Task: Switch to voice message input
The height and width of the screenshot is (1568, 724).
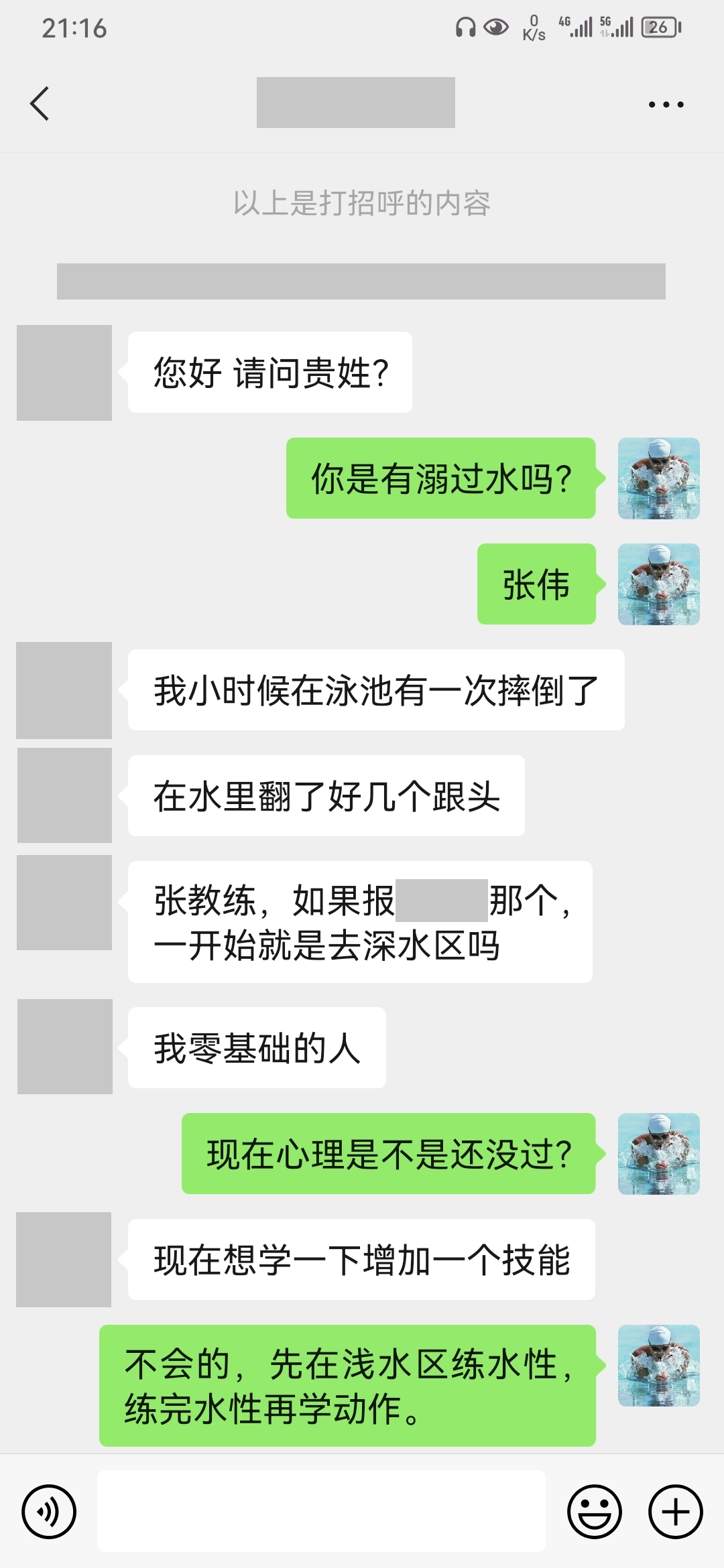Action: 49,1512
